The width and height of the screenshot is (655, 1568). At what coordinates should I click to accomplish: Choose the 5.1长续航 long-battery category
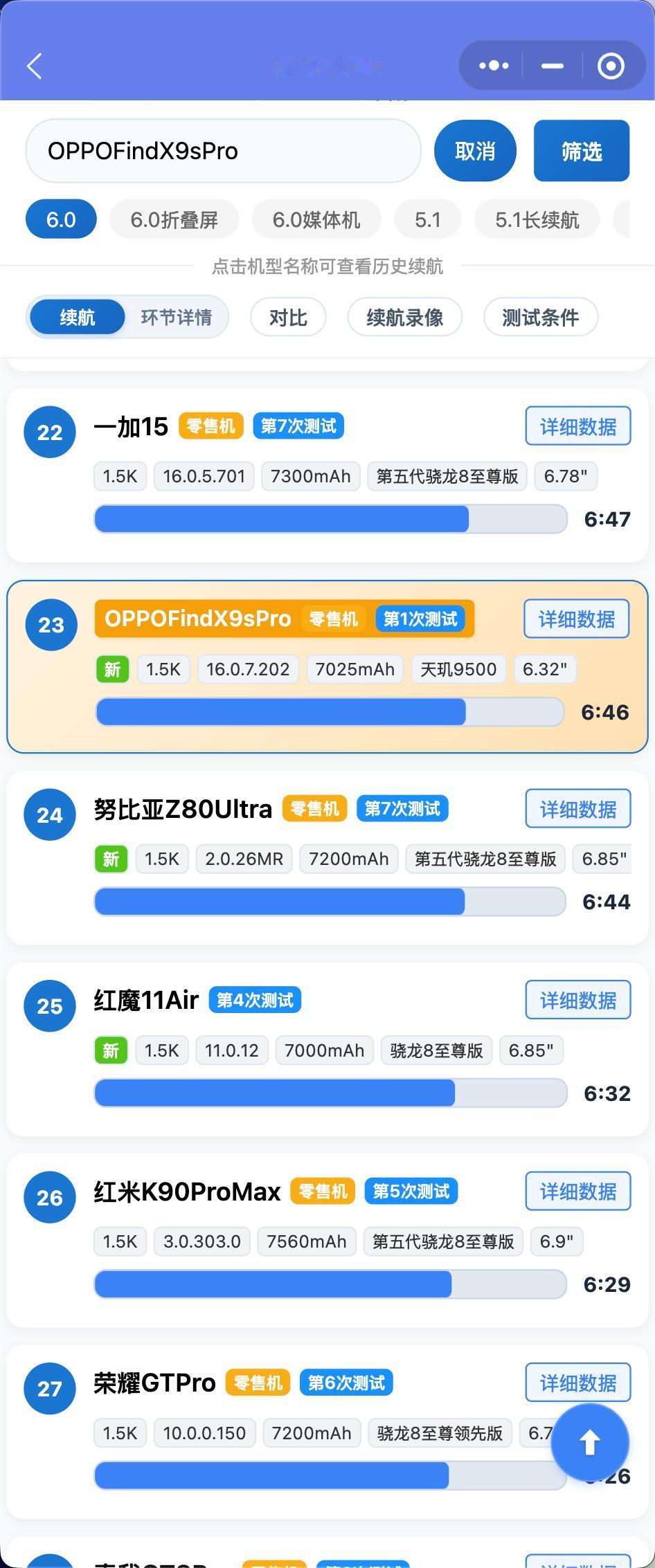click(537, 219)
